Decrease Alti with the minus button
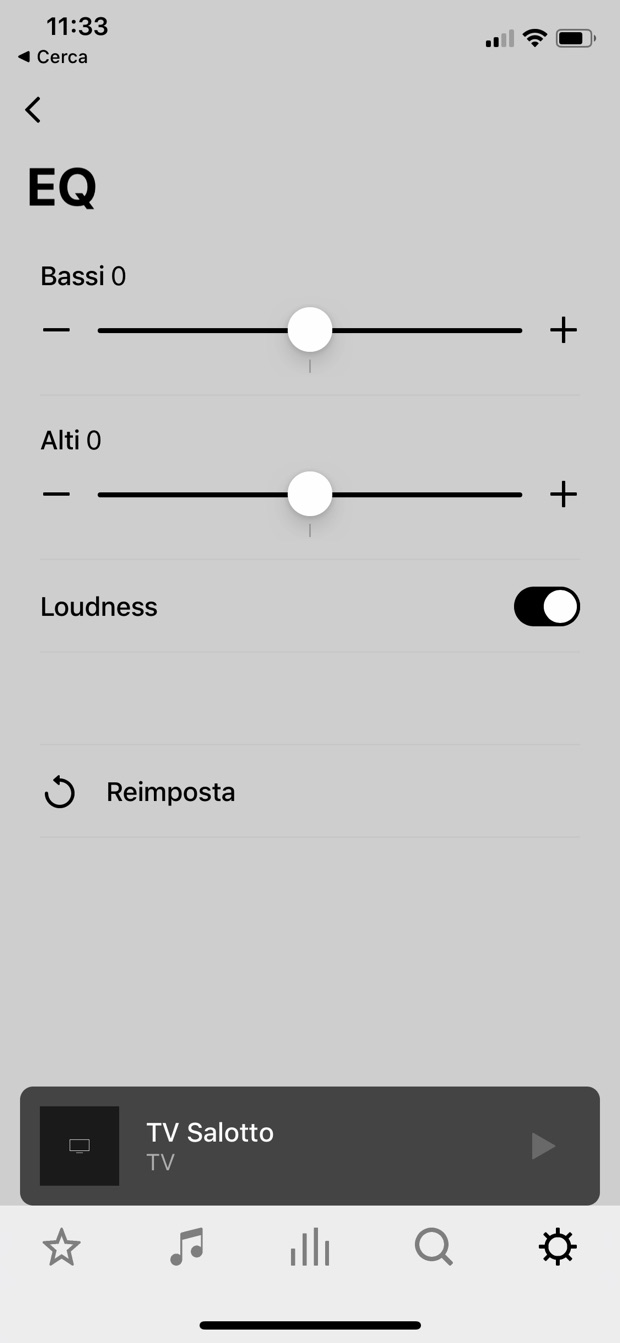 (x=57, y=494)
